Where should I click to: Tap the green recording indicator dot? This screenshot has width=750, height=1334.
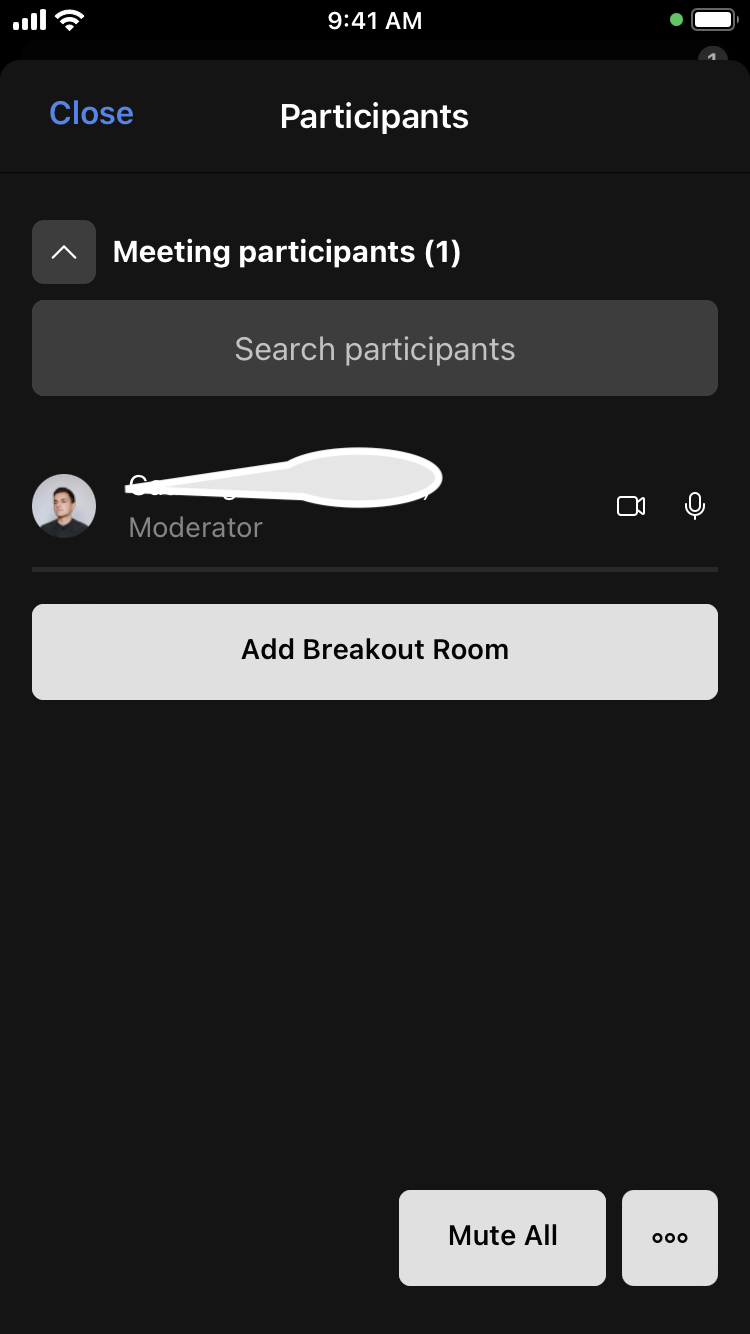pyautogui.click(x=677, y=18)
